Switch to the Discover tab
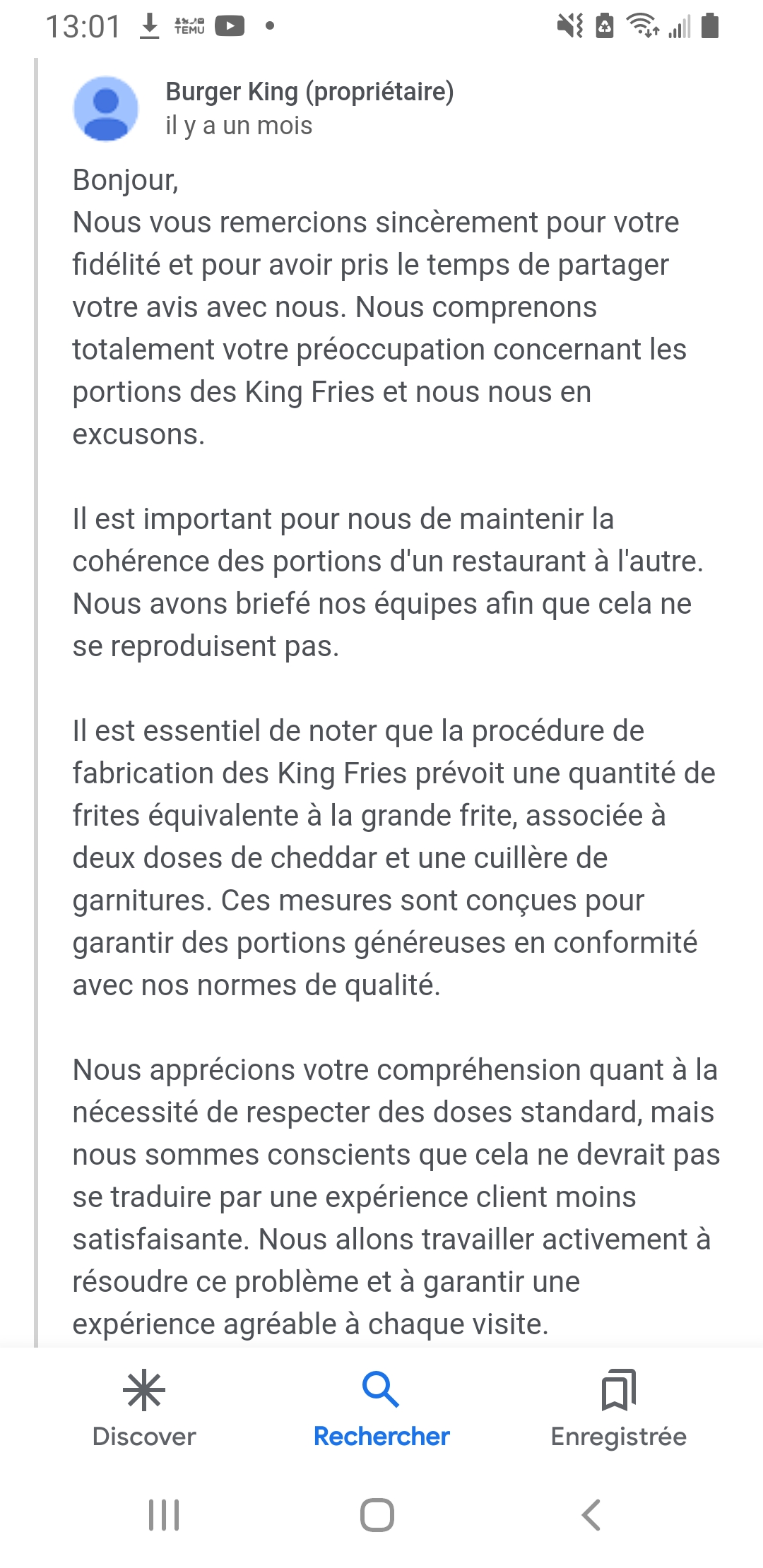This screenshot has width=763, height=1568. click(x=144, y=1408)
